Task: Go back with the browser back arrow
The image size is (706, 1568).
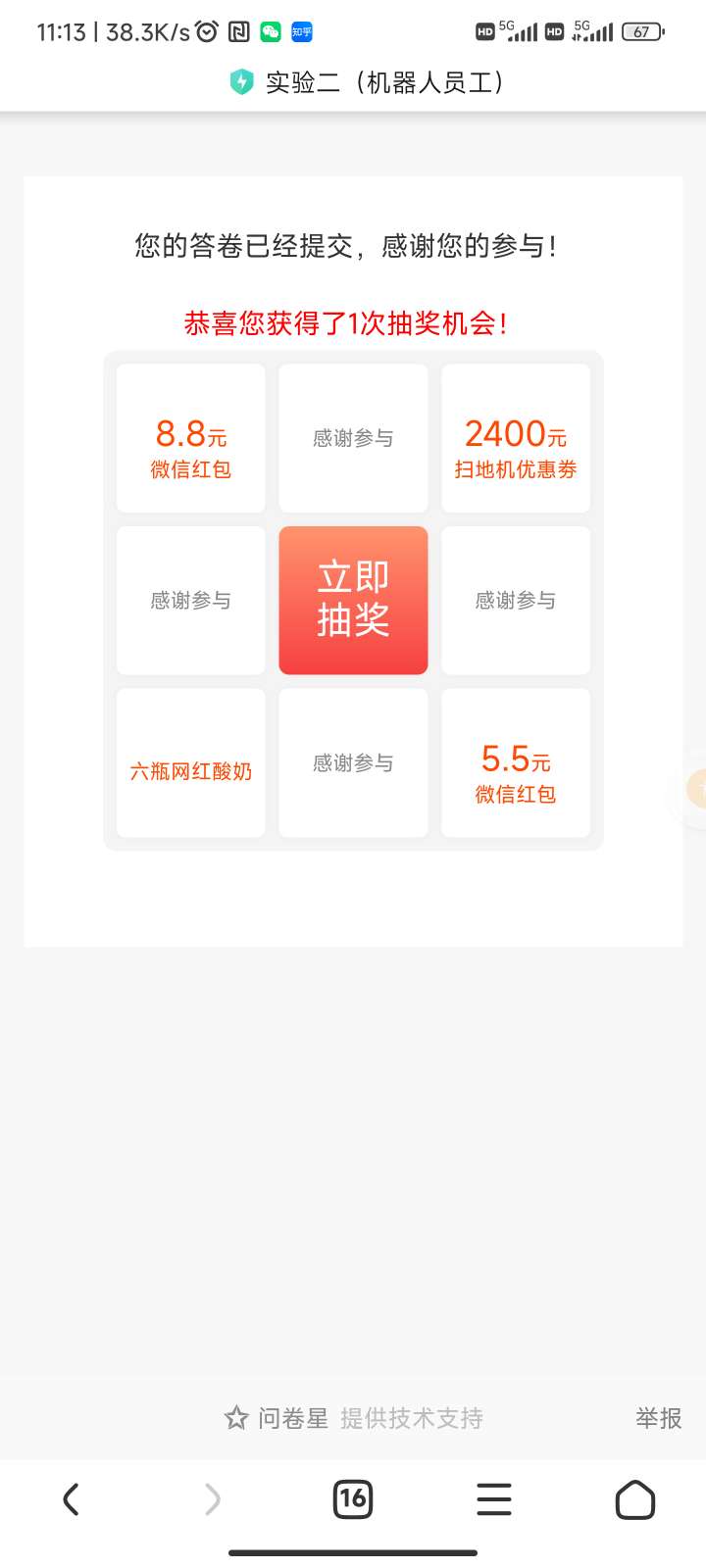Action: pos(71,1499)
